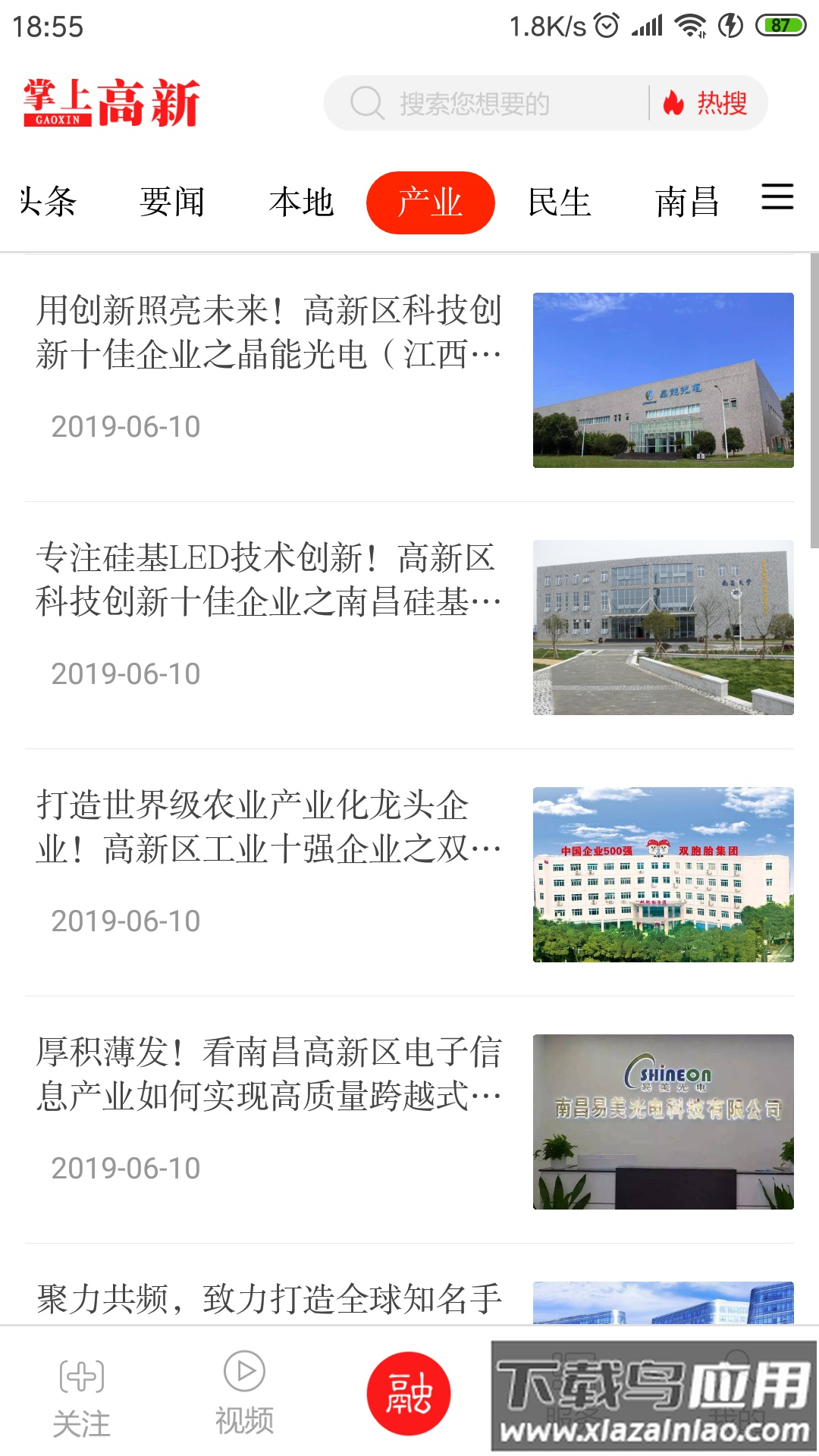Viewport: 819px width, 1456px height.
Task: Tap the magnifier search icon
Action: click(x=368, y=102)
